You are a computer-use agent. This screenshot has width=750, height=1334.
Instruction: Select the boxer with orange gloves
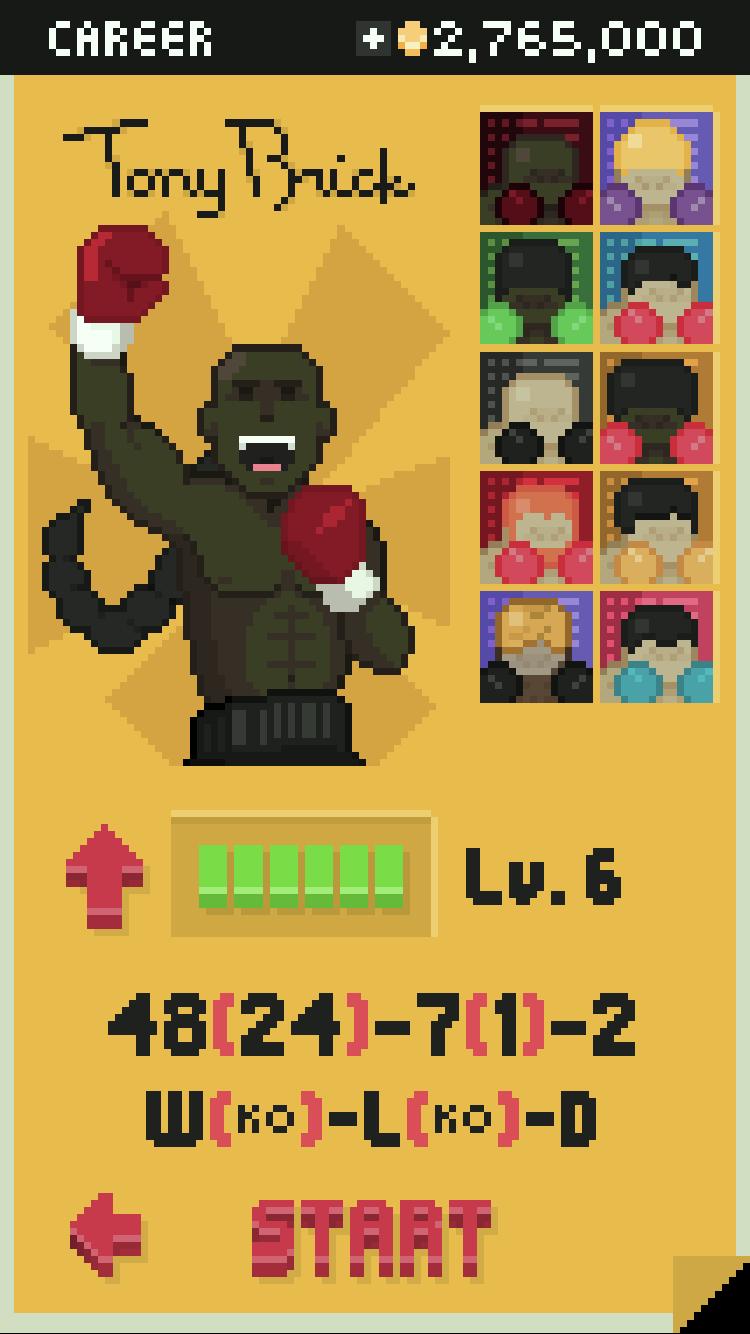pyautogui.click(x=656, y=527)
